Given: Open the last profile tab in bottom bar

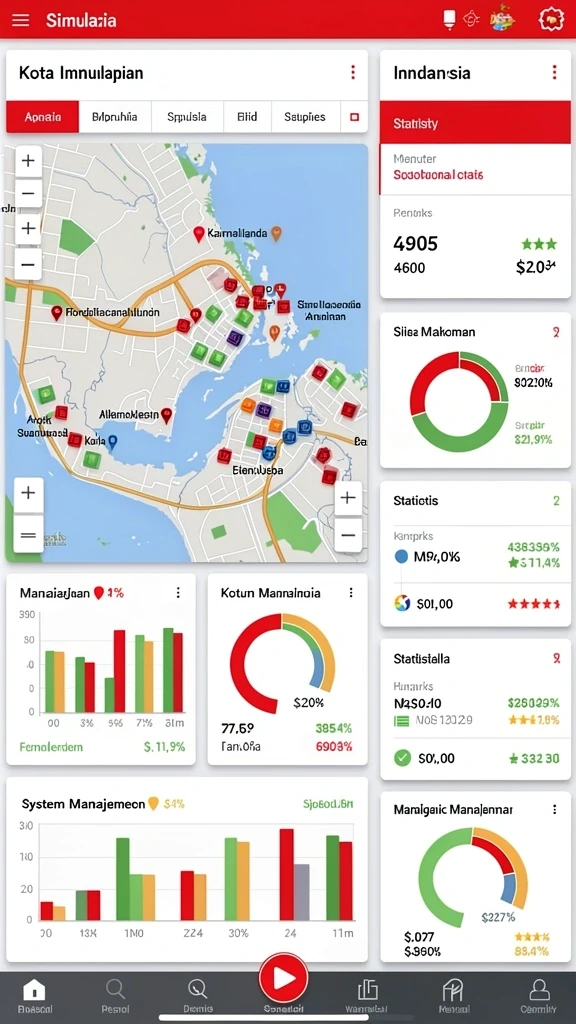Looking at the screenshot, I should coord(538,995).
